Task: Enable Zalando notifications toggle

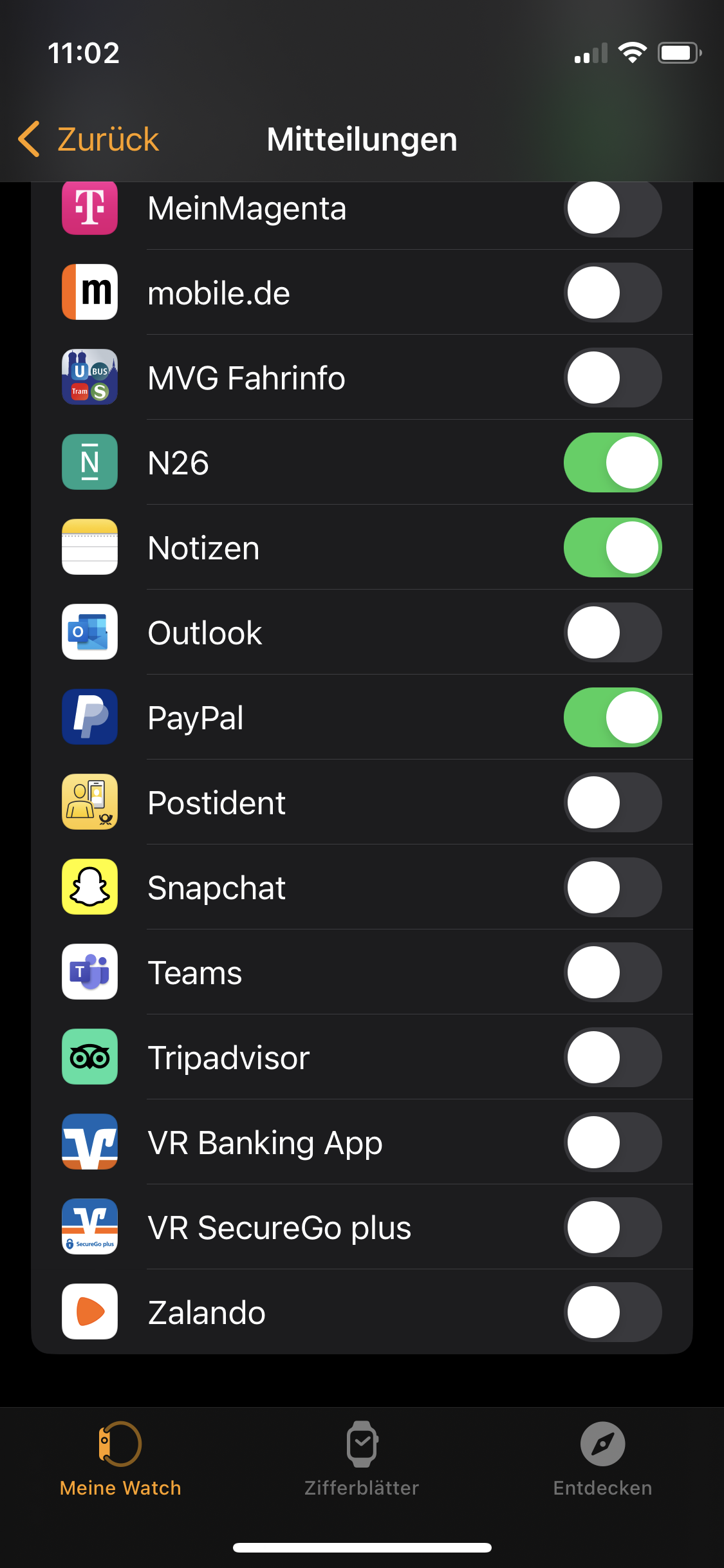Action: pyautogui.click(x=612, y=1312)
